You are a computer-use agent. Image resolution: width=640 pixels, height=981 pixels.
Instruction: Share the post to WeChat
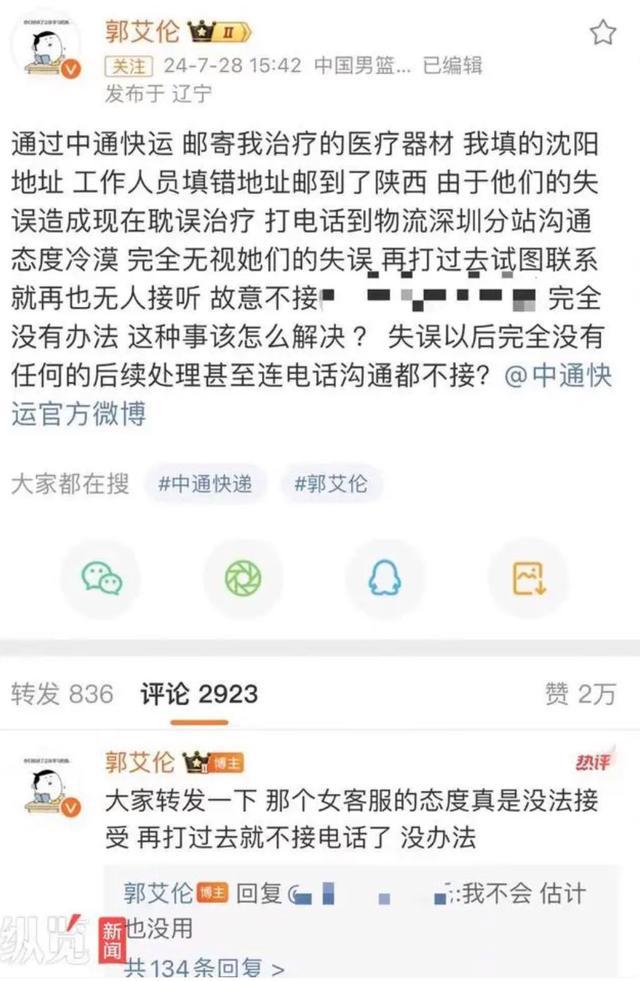(101, 578)
